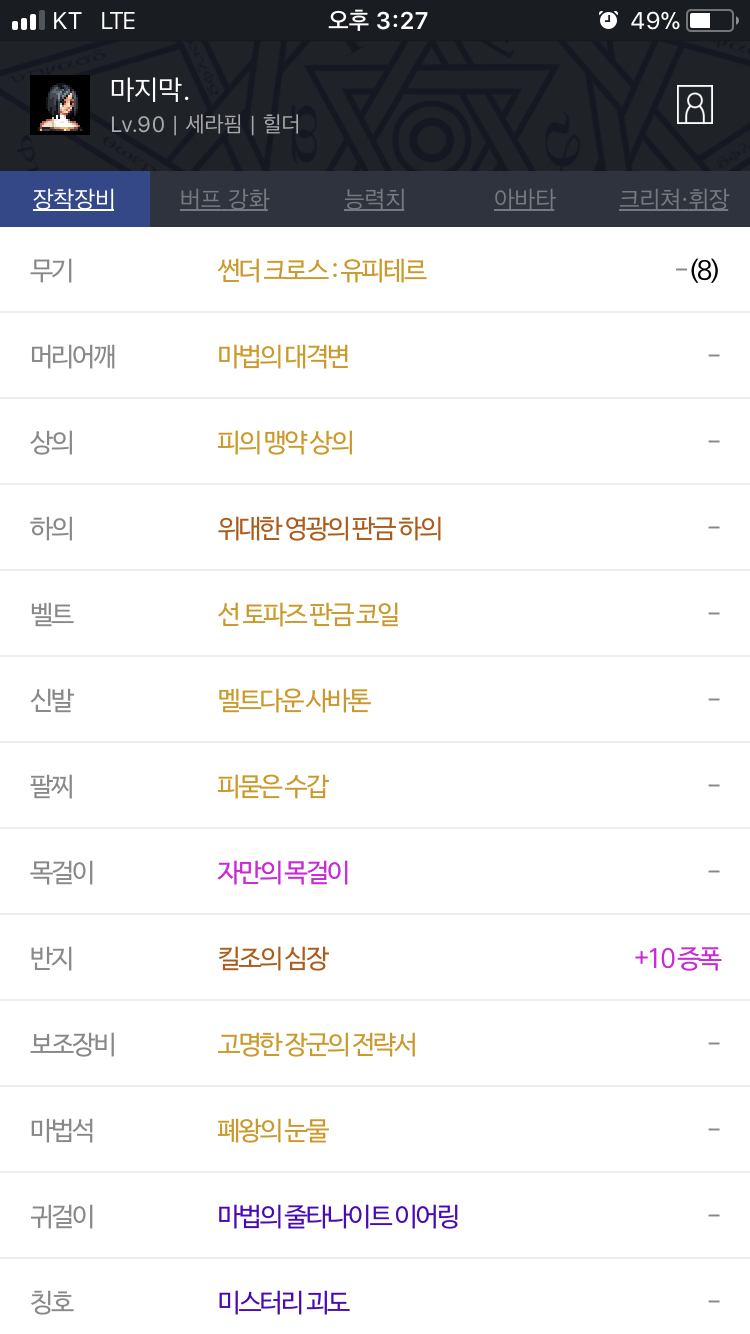This screenshot has height=1334, width=750.
Task: View details for 마법의 대격변
Action: pos(375,356)
